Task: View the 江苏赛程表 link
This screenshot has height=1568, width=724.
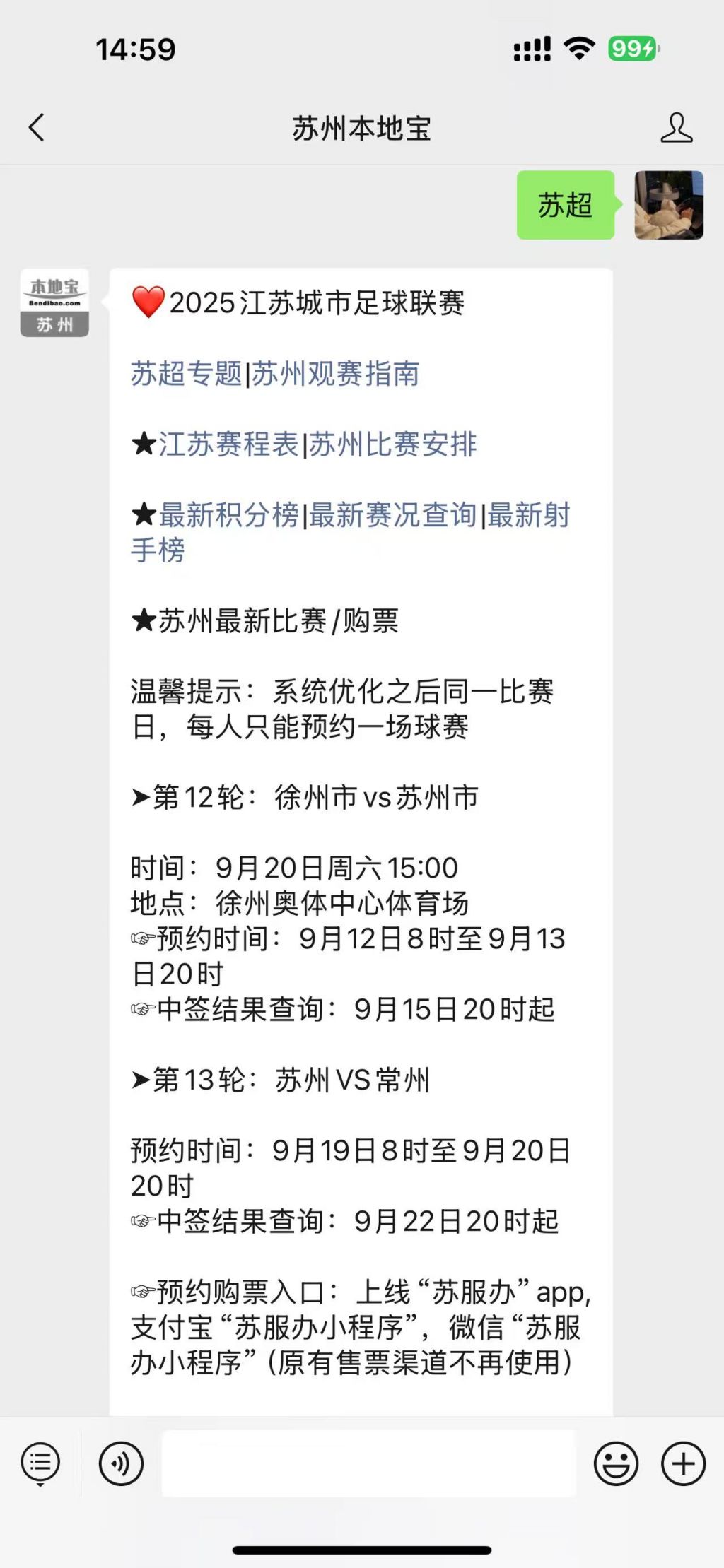Action: pos(228,446)
